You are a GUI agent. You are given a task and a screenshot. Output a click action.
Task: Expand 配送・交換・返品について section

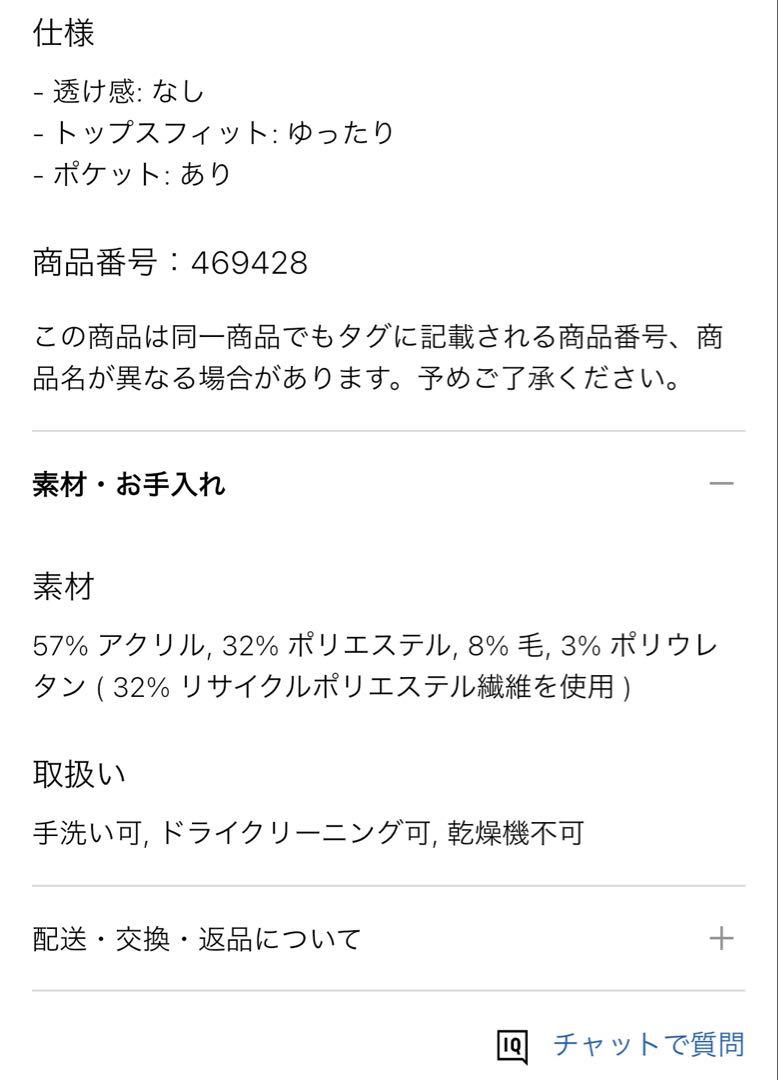[720, 938]
